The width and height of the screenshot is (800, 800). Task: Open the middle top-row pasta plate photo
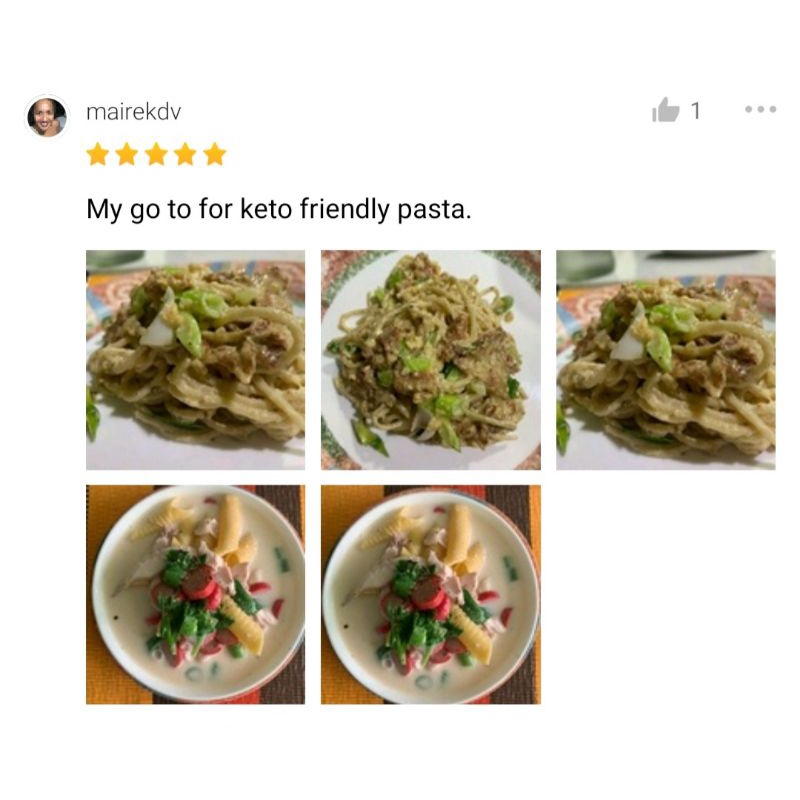[x=431, y=360]
